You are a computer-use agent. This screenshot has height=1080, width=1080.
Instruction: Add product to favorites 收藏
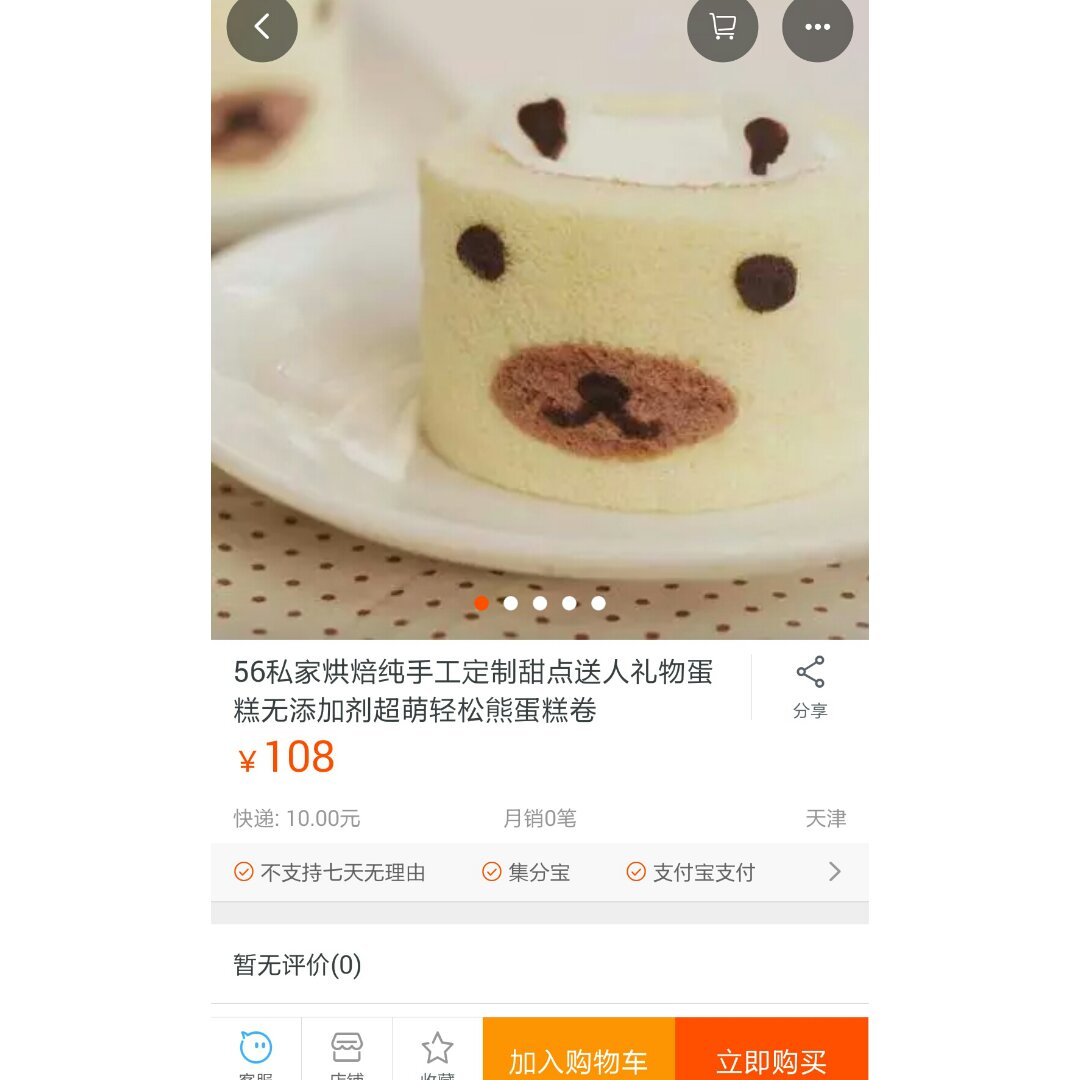[437, 1051]
